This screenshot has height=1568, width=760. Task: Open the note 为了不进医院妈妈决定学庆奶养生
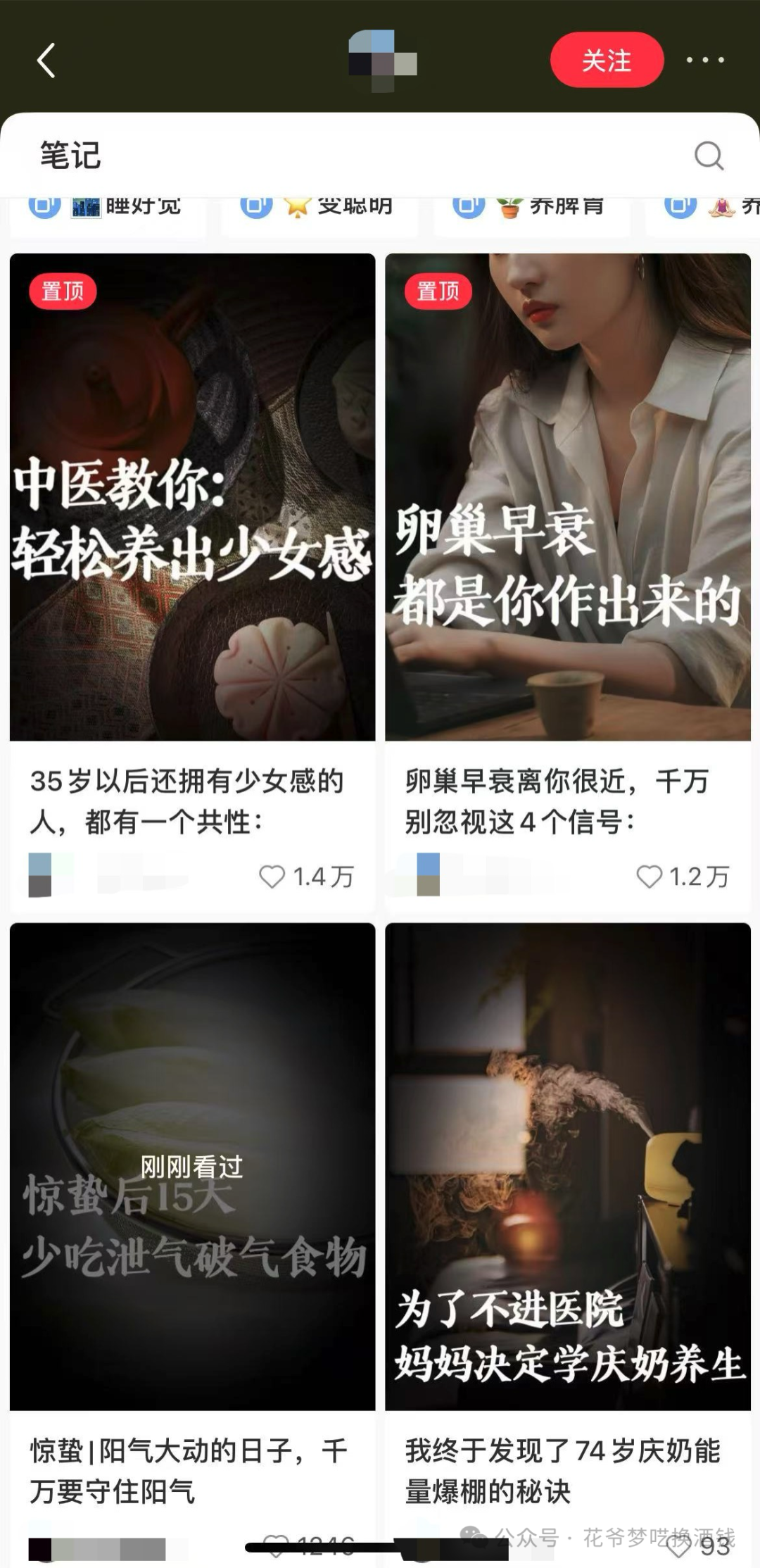click(568, 1166)
